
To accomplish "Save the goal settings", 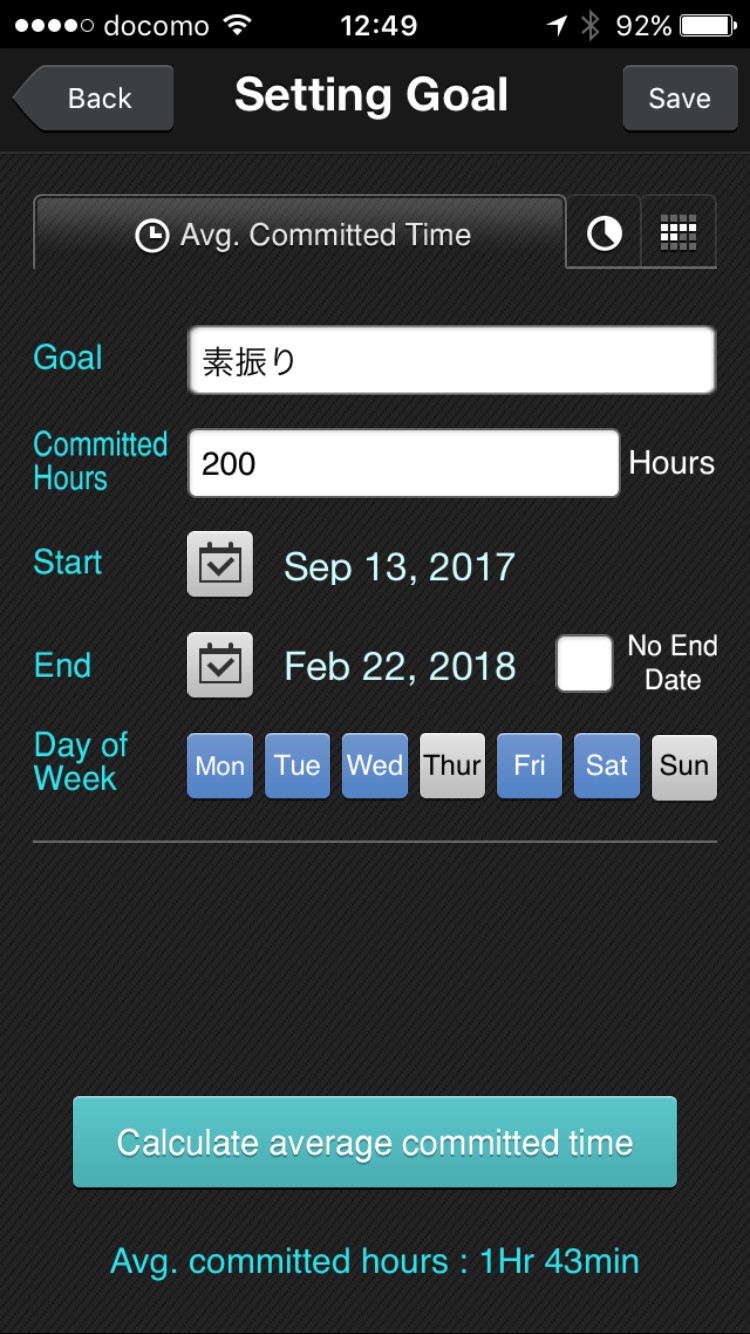I will (679, 98).
